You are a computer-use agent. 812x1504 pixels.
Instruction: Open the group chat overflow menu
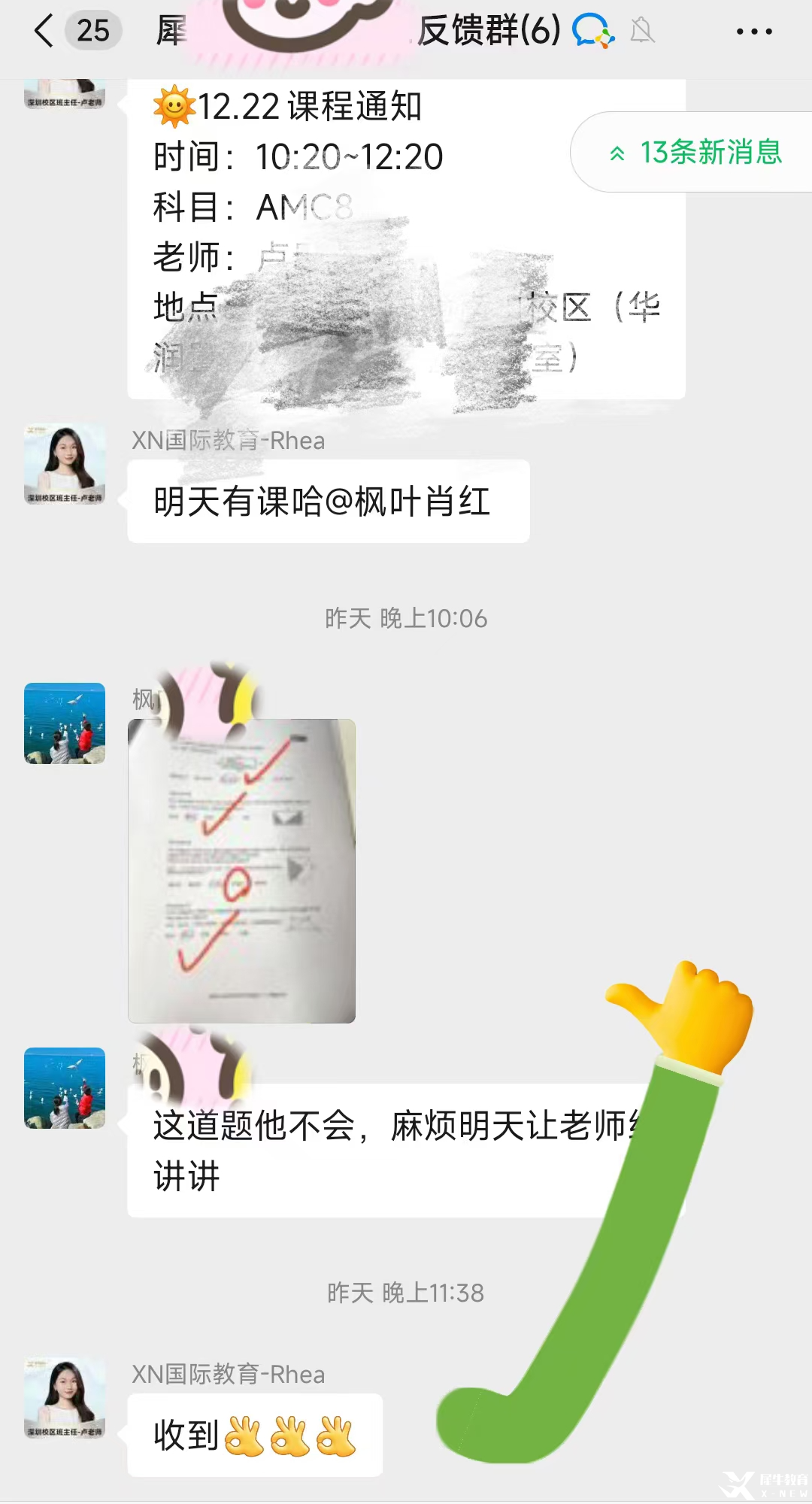tap(753, 32)
